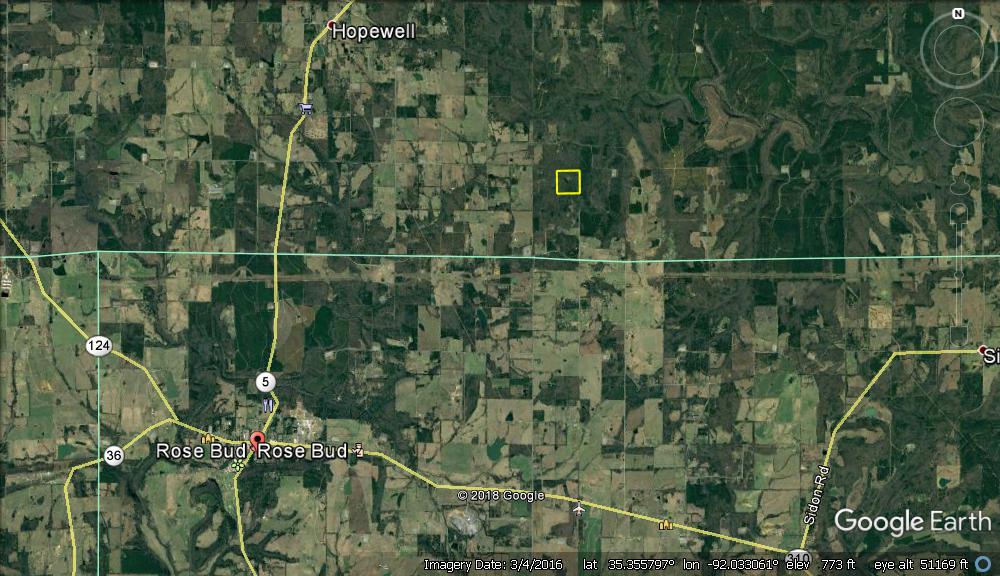Open the Rose Bud red pin
This screenshot has height=576, width=1000.
(x=257, y=439)
